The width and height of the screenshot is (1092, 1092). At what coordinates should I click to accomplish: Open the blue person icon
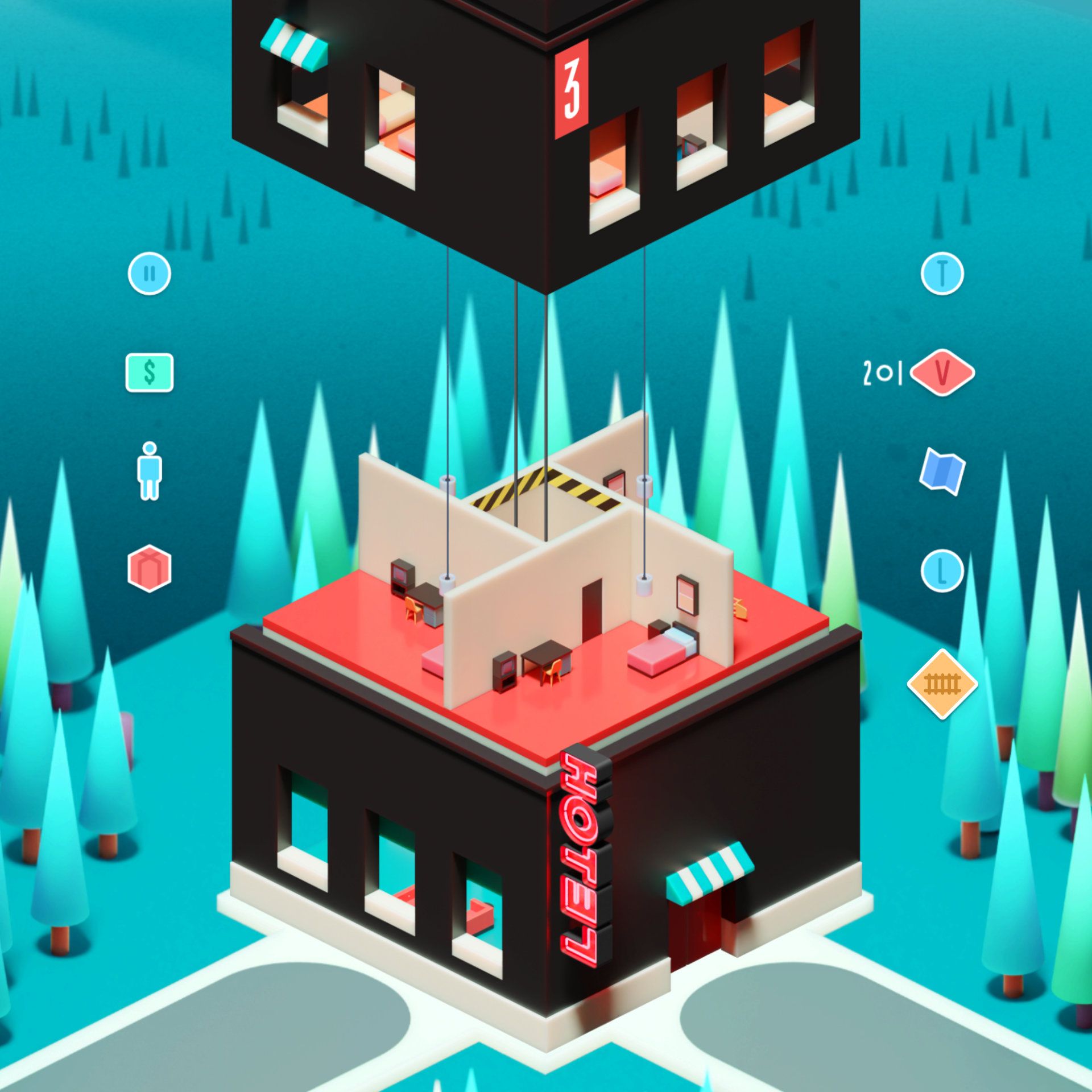(149, 471)
